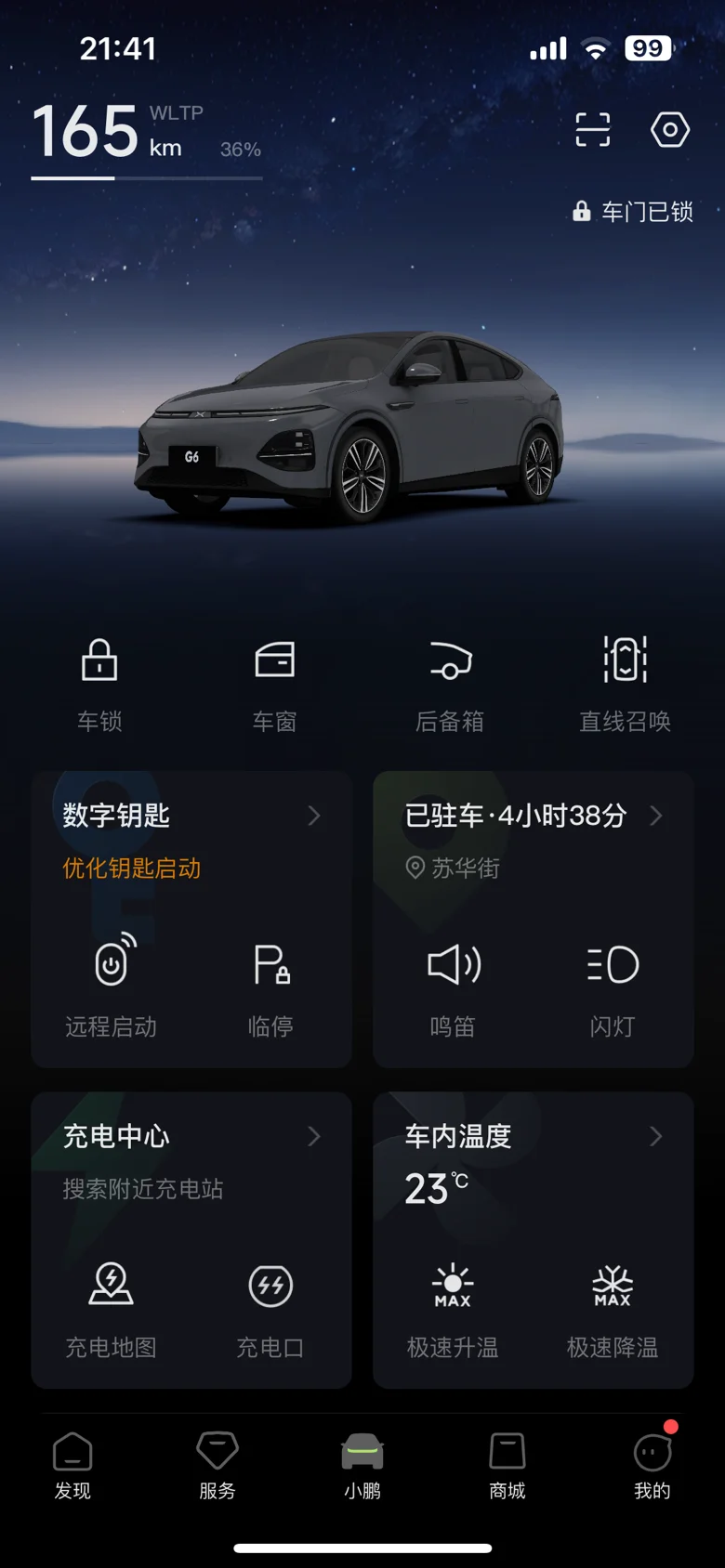Launch 直线召唤 straight-line summon
This screenshot has height=1568, width=725.
[x=625, y=683]
